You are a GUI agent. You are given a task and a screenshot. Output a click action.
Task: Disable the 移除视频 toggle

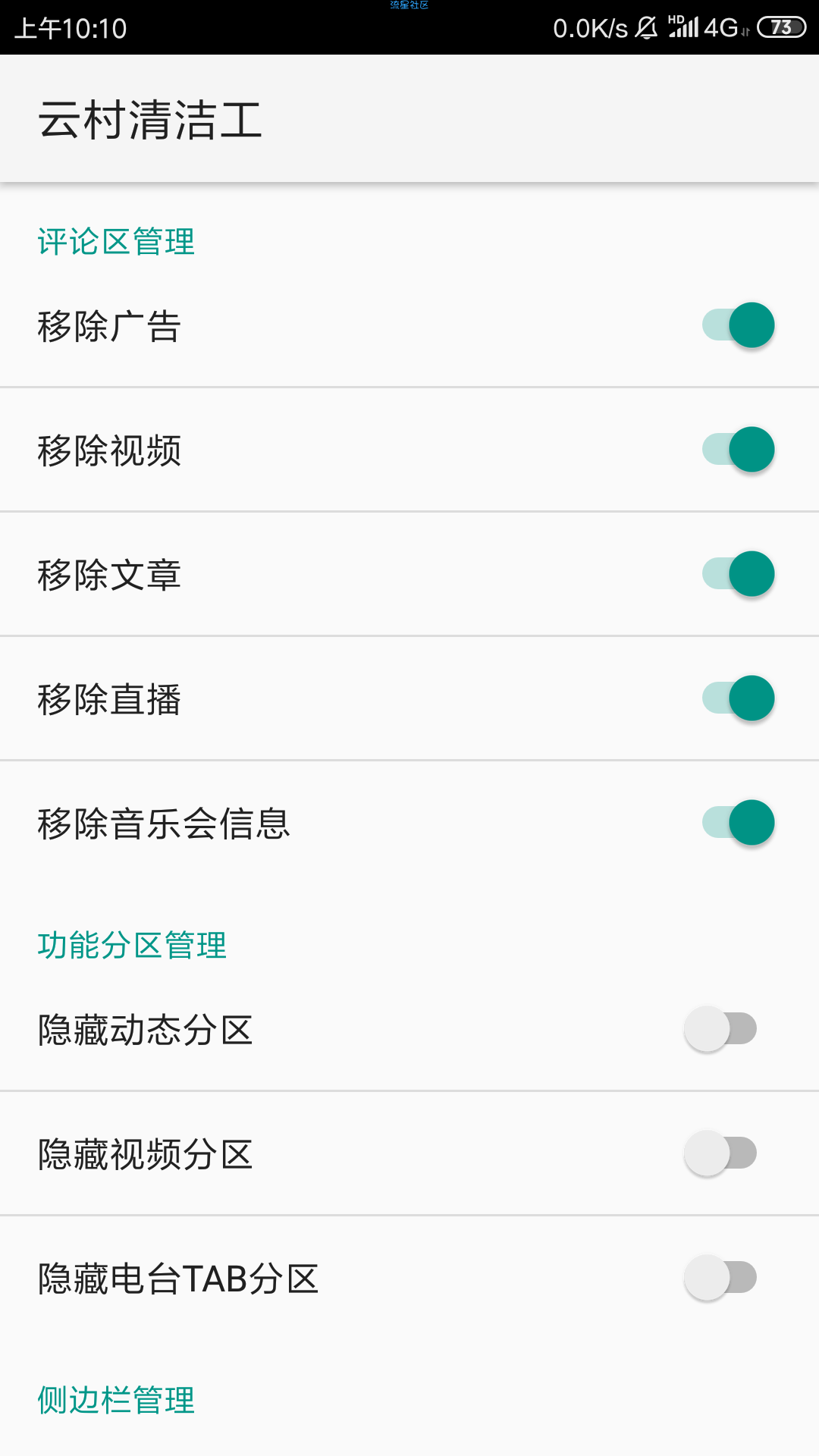pos(738,450)
